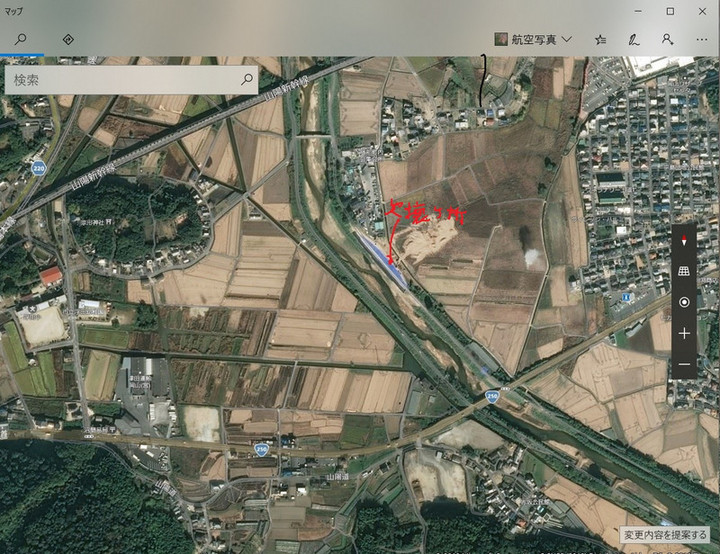Zoom out with the minus button
Screen dimensions: 720x554
coord(684,363)
